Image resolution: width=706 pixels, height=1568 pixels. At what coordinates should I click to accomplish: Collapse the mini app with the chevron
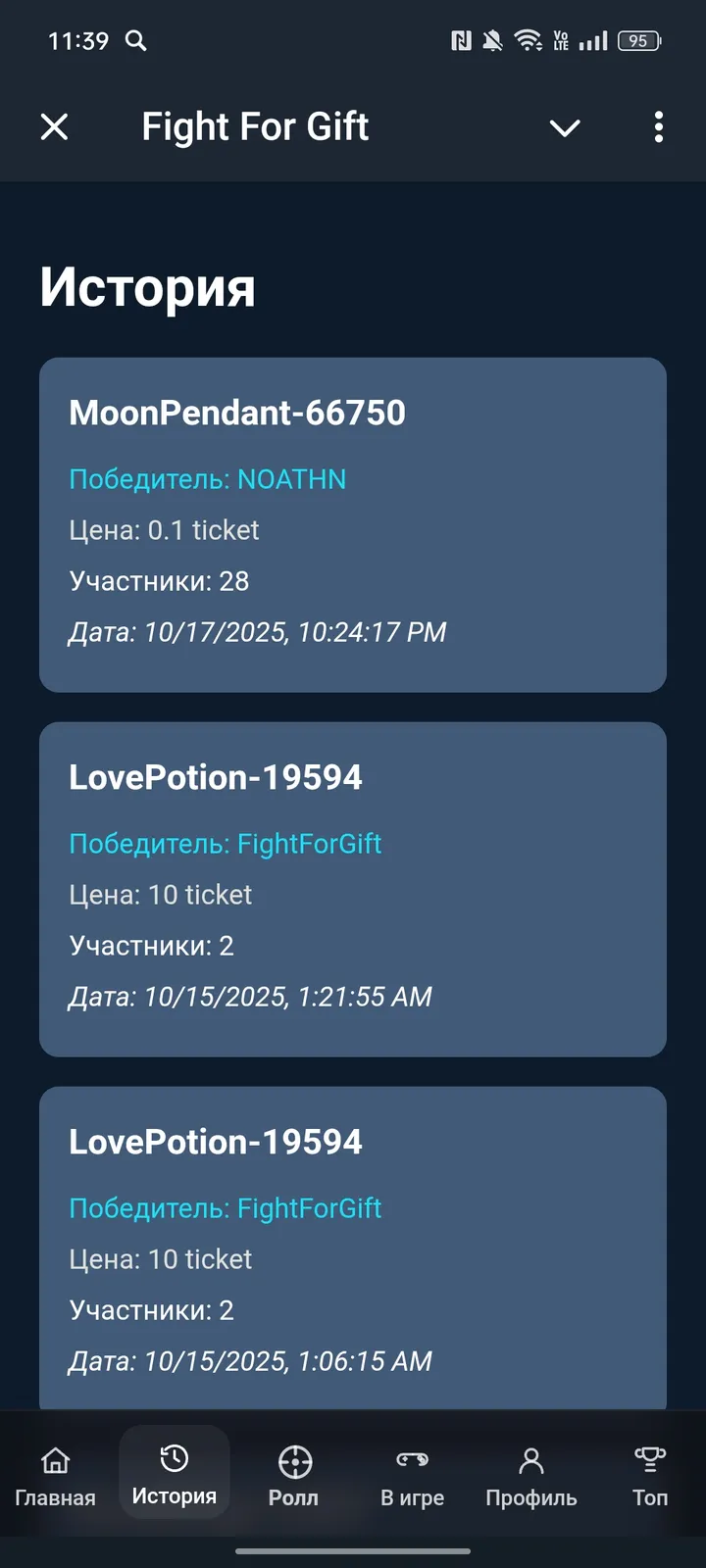(x=565, y=127)
